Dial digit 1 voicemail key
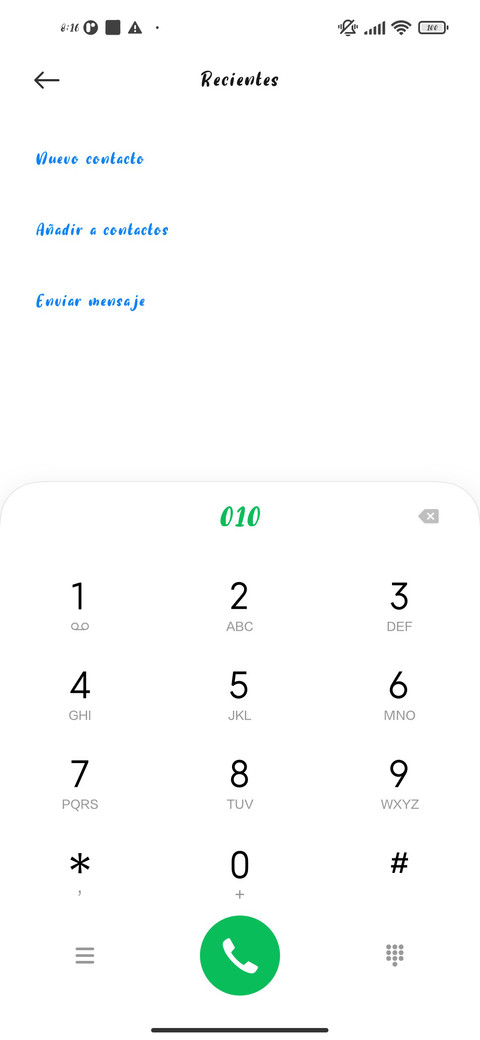Screen dimensions: 480x1040 [80, 606]
